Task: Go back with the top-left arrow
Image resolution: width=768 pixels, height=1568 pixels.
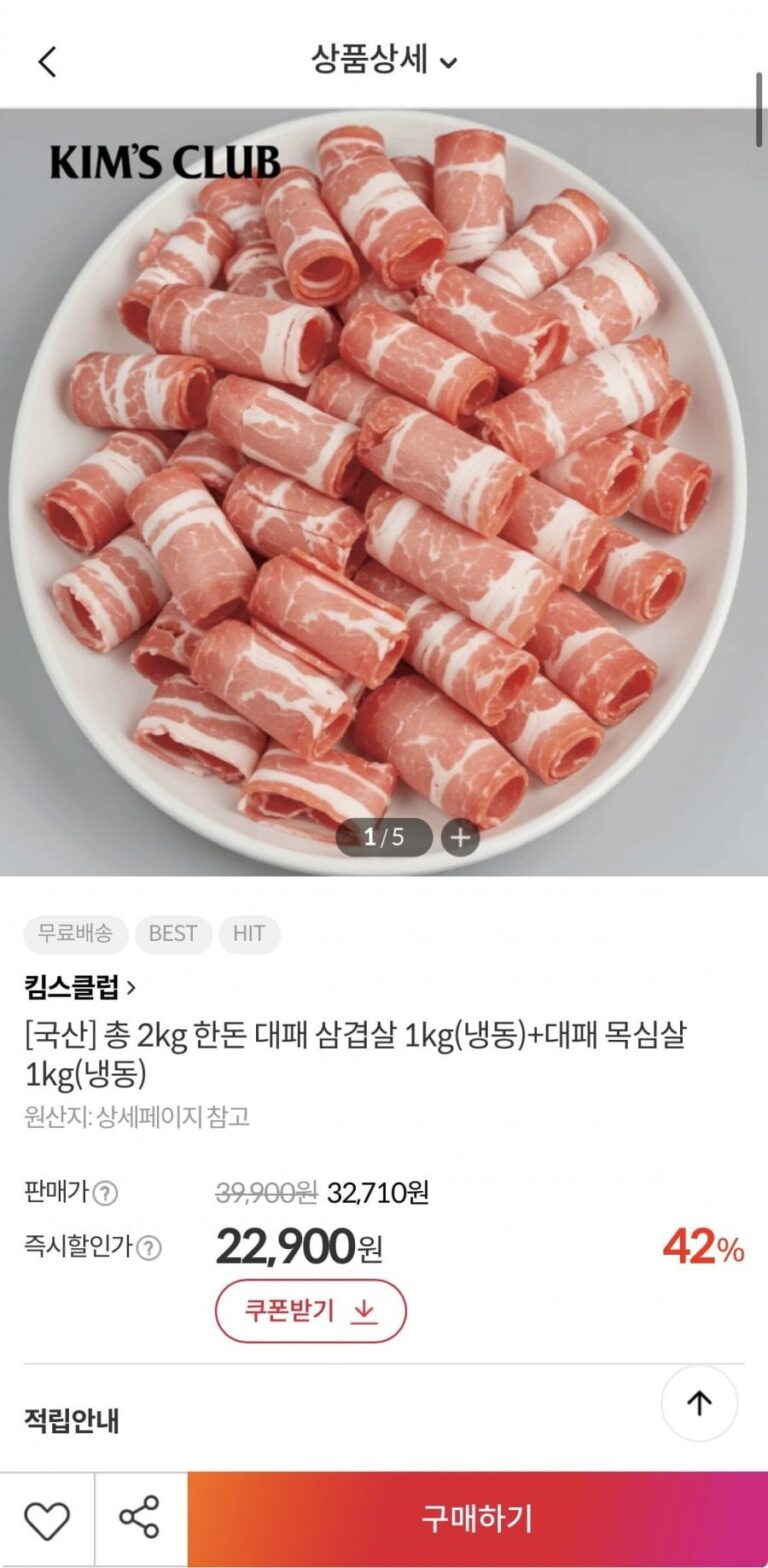Action: coord(47,61)
